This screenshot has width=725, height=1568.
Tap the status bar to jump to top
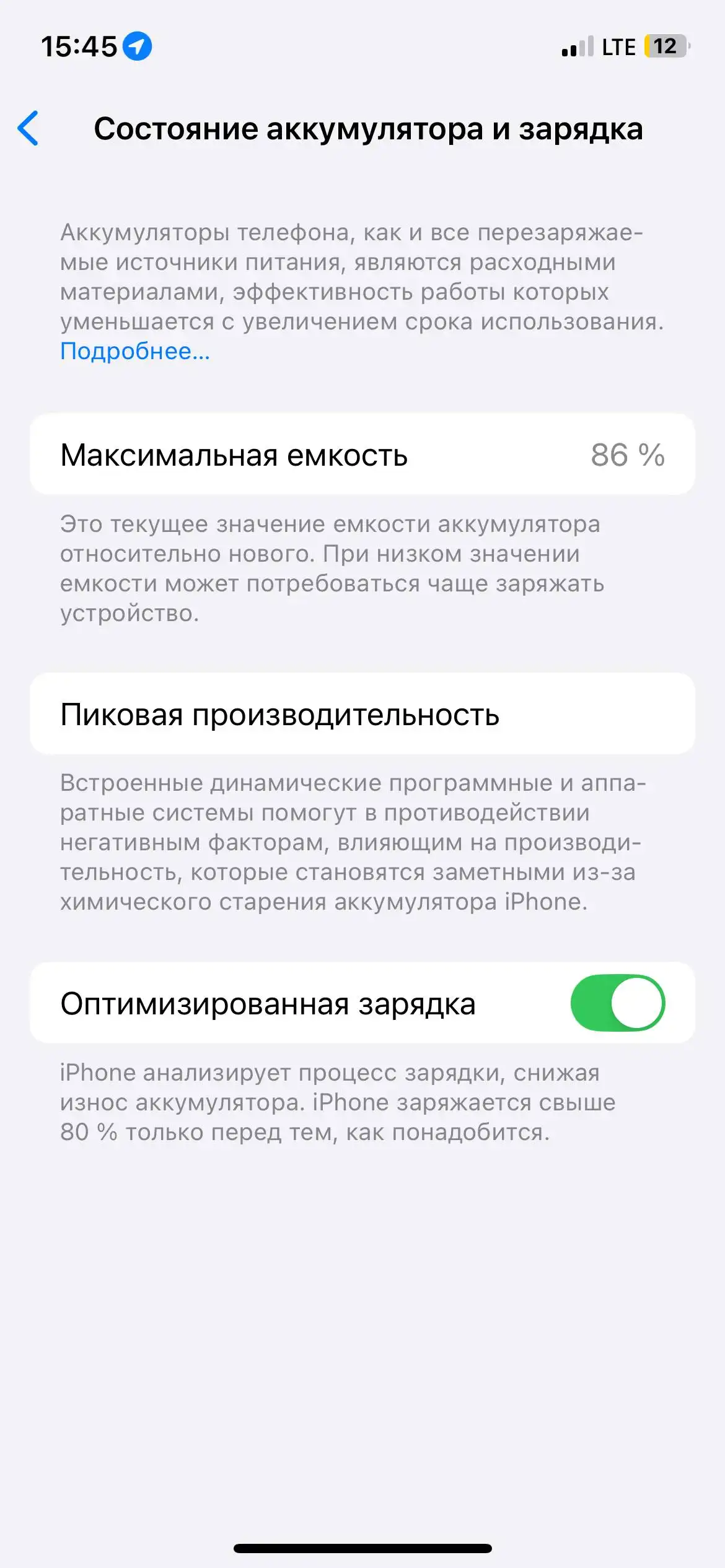362,46
